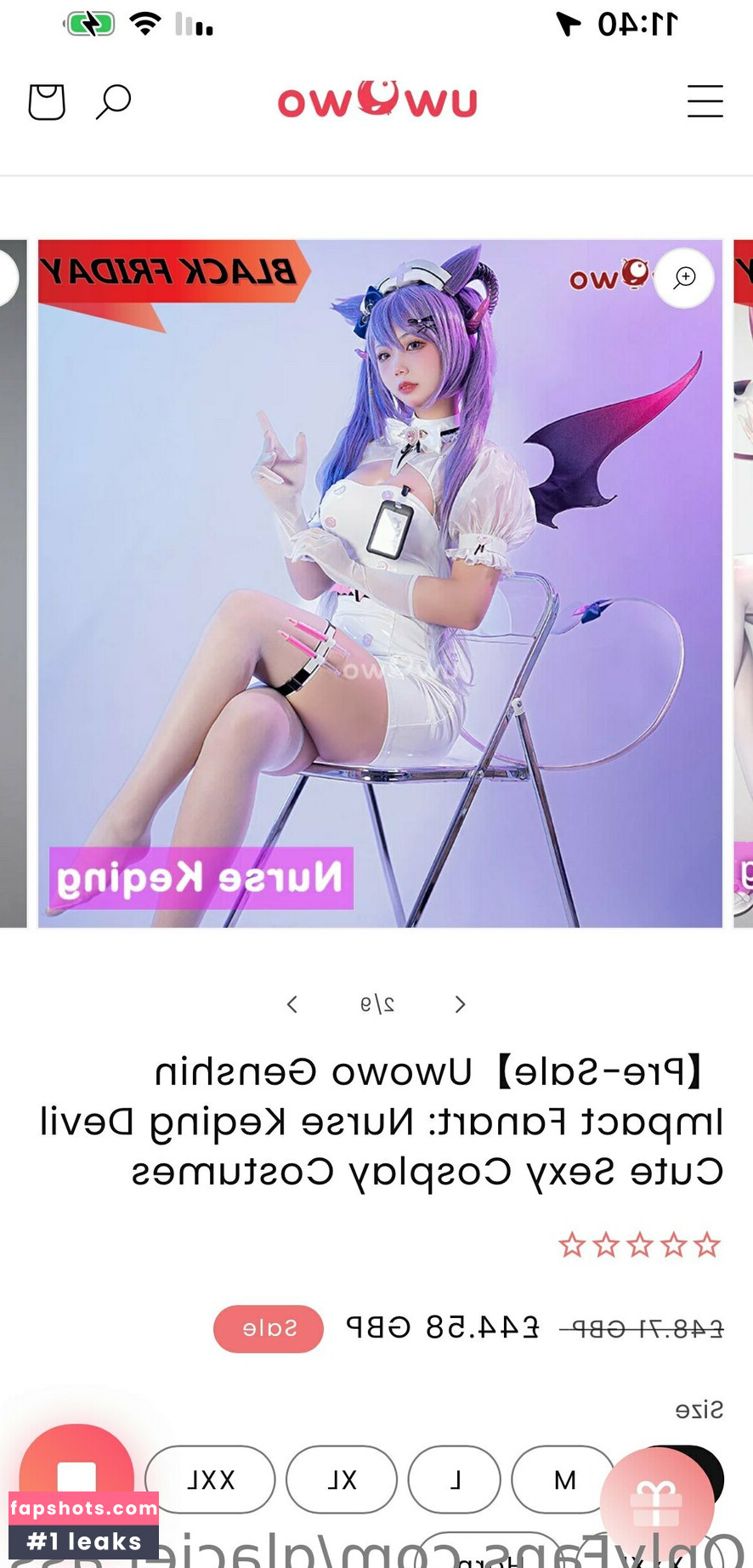Open the hamburger menu
Screen dimensions: 753x1568
pos(705,101)
